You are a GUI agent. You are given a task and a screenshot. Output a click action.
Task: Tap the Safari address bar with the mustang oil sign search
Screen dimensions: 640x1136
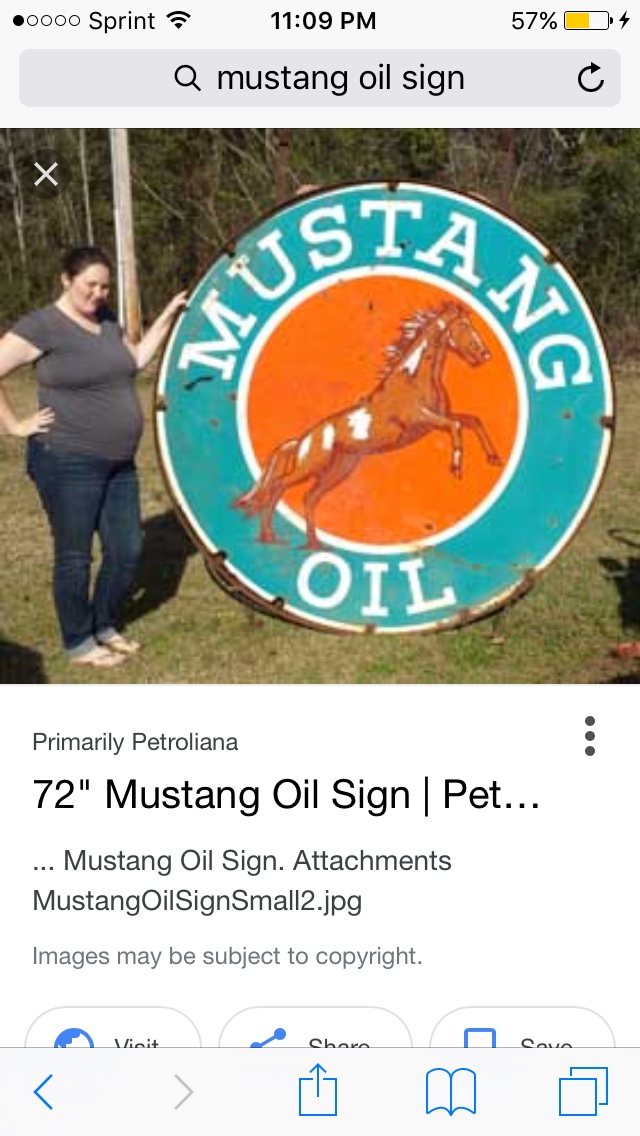click(320, 78)
